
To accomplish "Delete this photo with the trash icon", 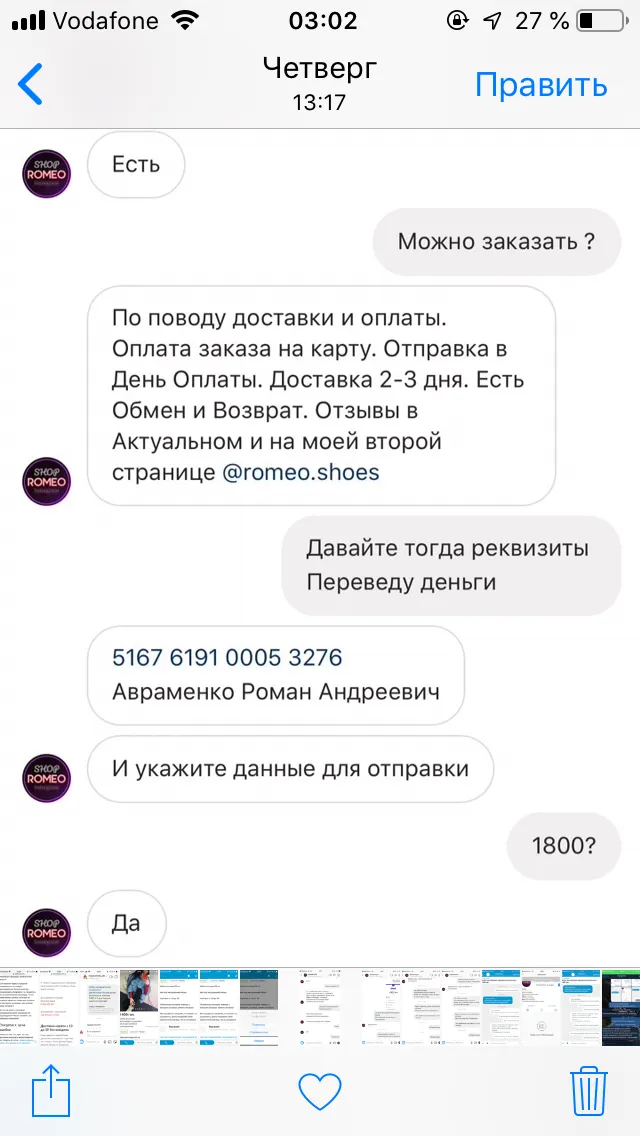I will click(589, 1090).
